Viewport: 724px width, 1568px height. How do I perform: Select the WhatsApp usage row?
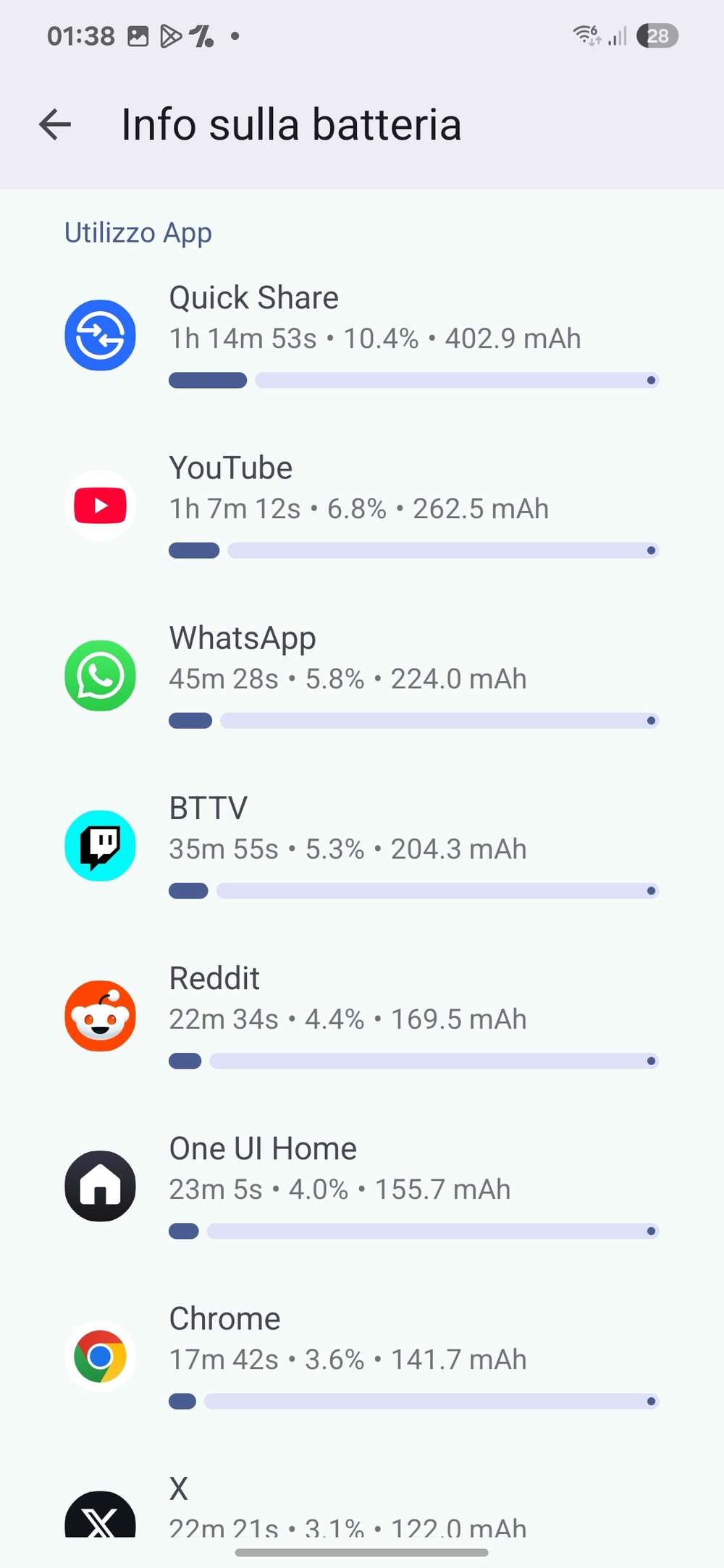(x=362, y=677)
